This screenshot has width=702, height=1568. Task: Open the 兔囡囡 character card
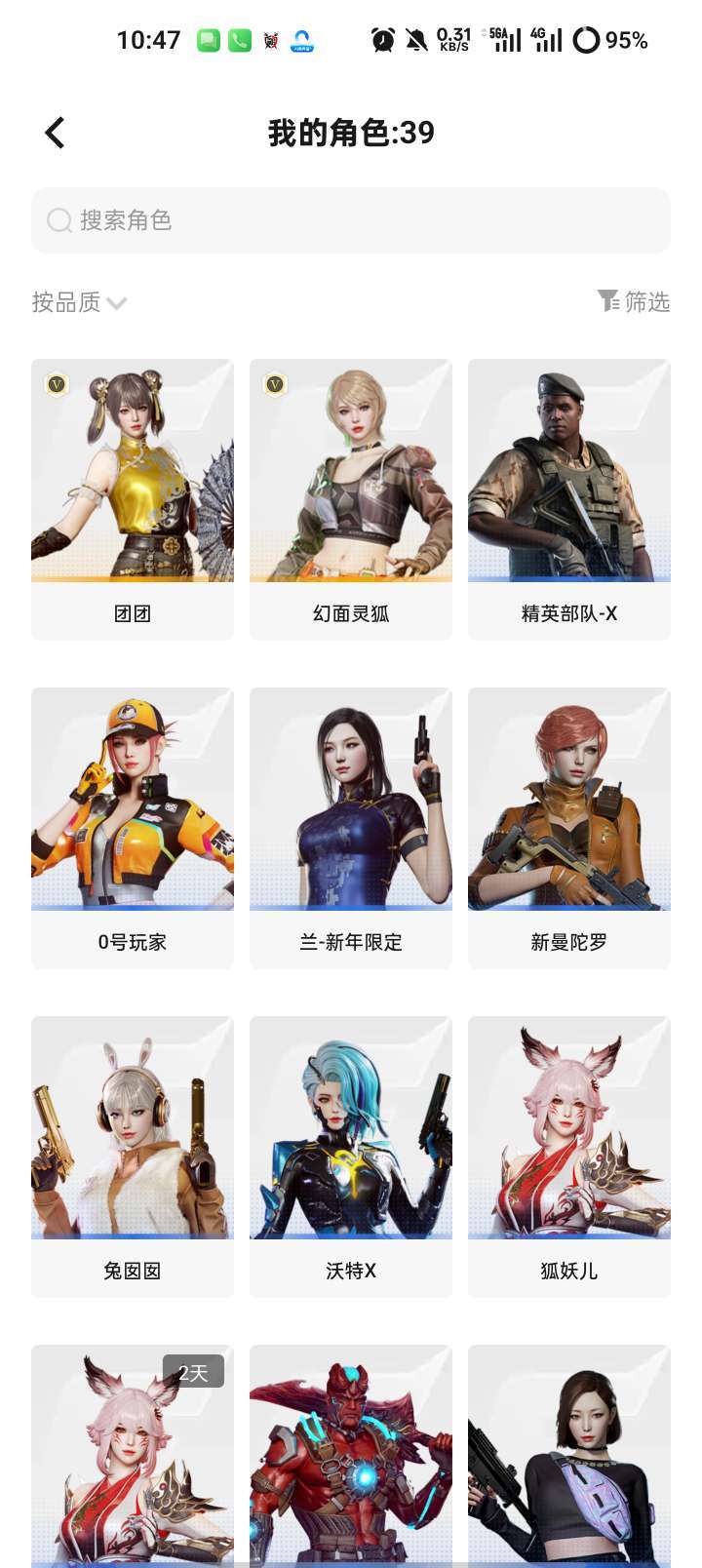133,1156
